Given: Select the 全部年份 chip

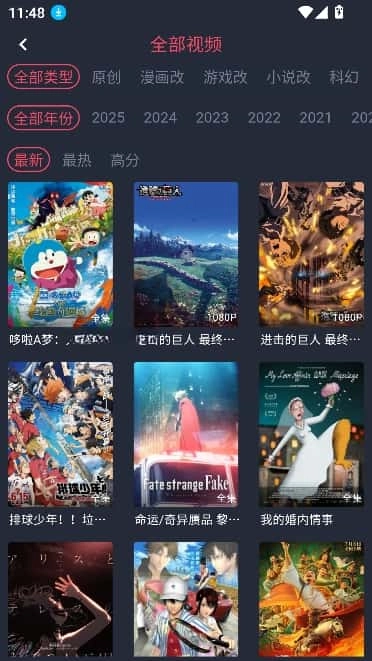Looking at the screenshot, I should click(x=43, y=118).
